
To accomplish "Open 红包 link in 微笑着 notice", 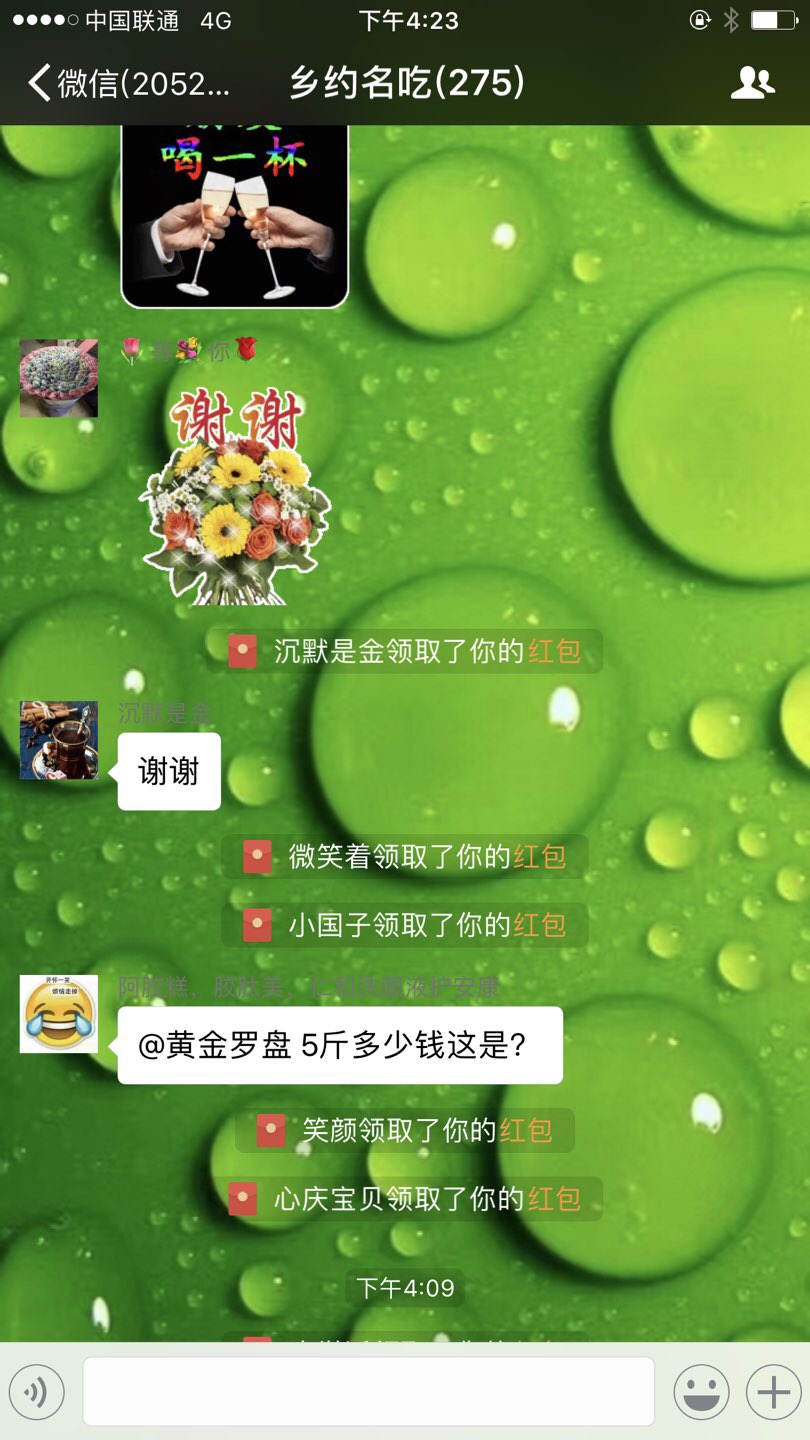I will click(540, 857).
